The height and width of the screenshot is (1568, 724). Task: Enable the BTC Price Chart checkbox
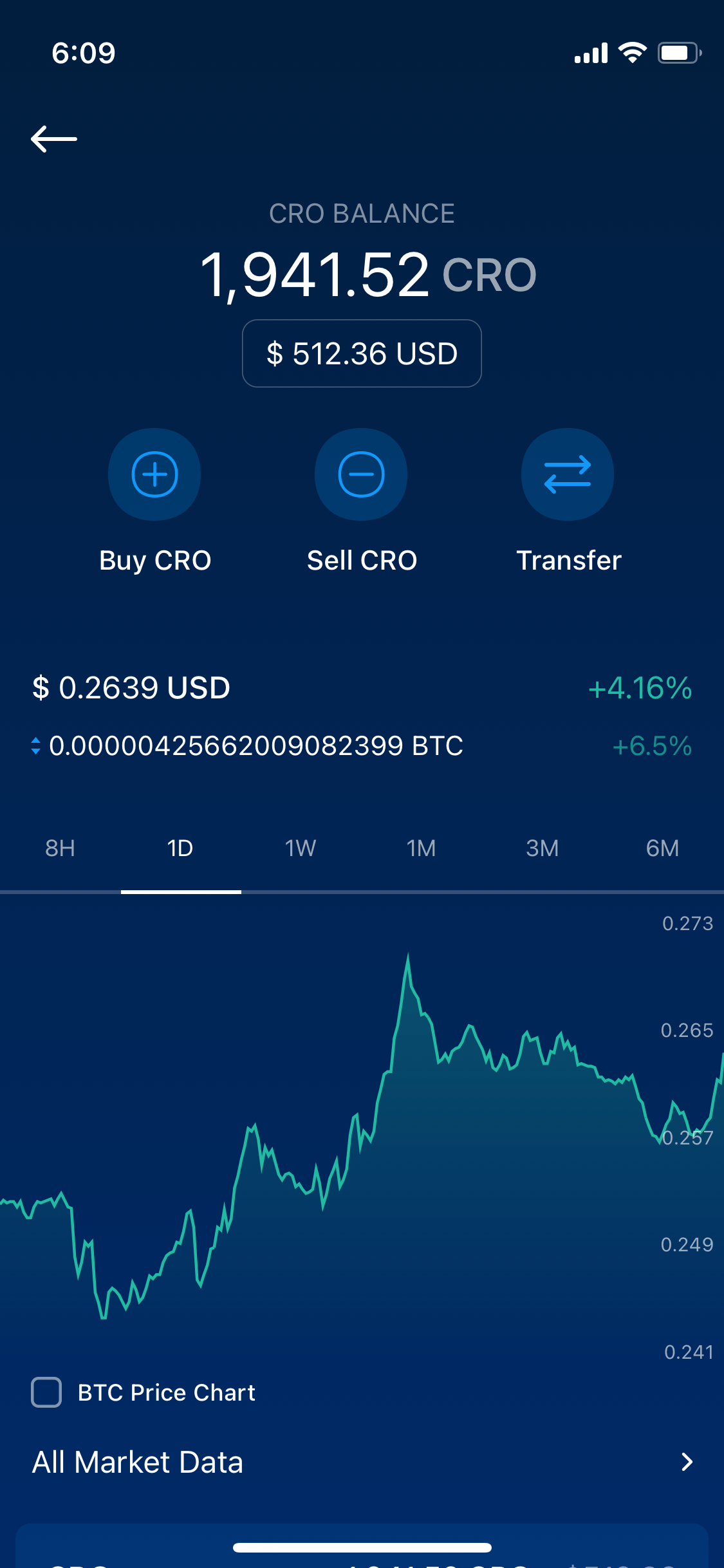click(46, 1392)
